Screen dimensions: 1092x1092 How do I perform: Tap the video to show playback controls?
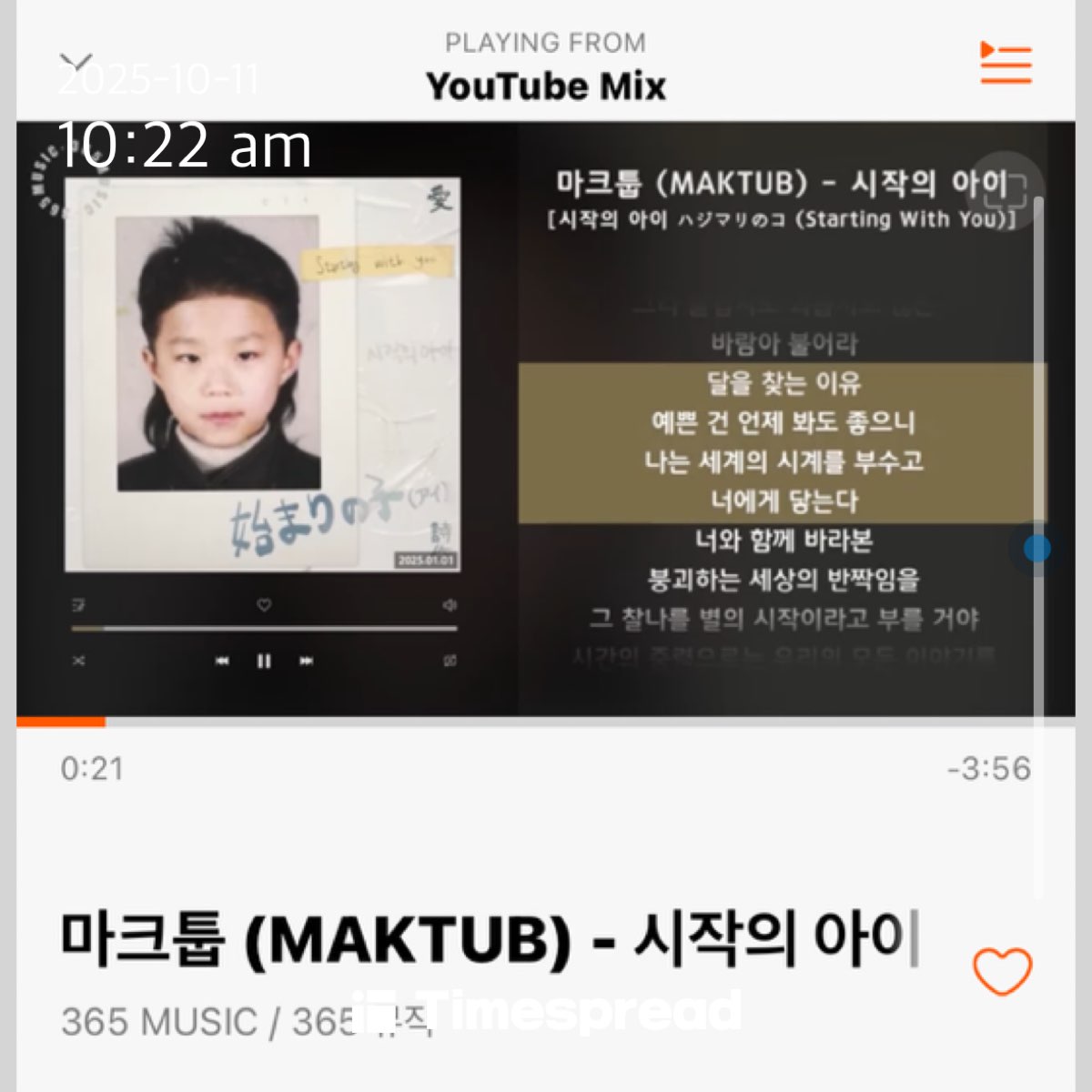click(546, 419)
